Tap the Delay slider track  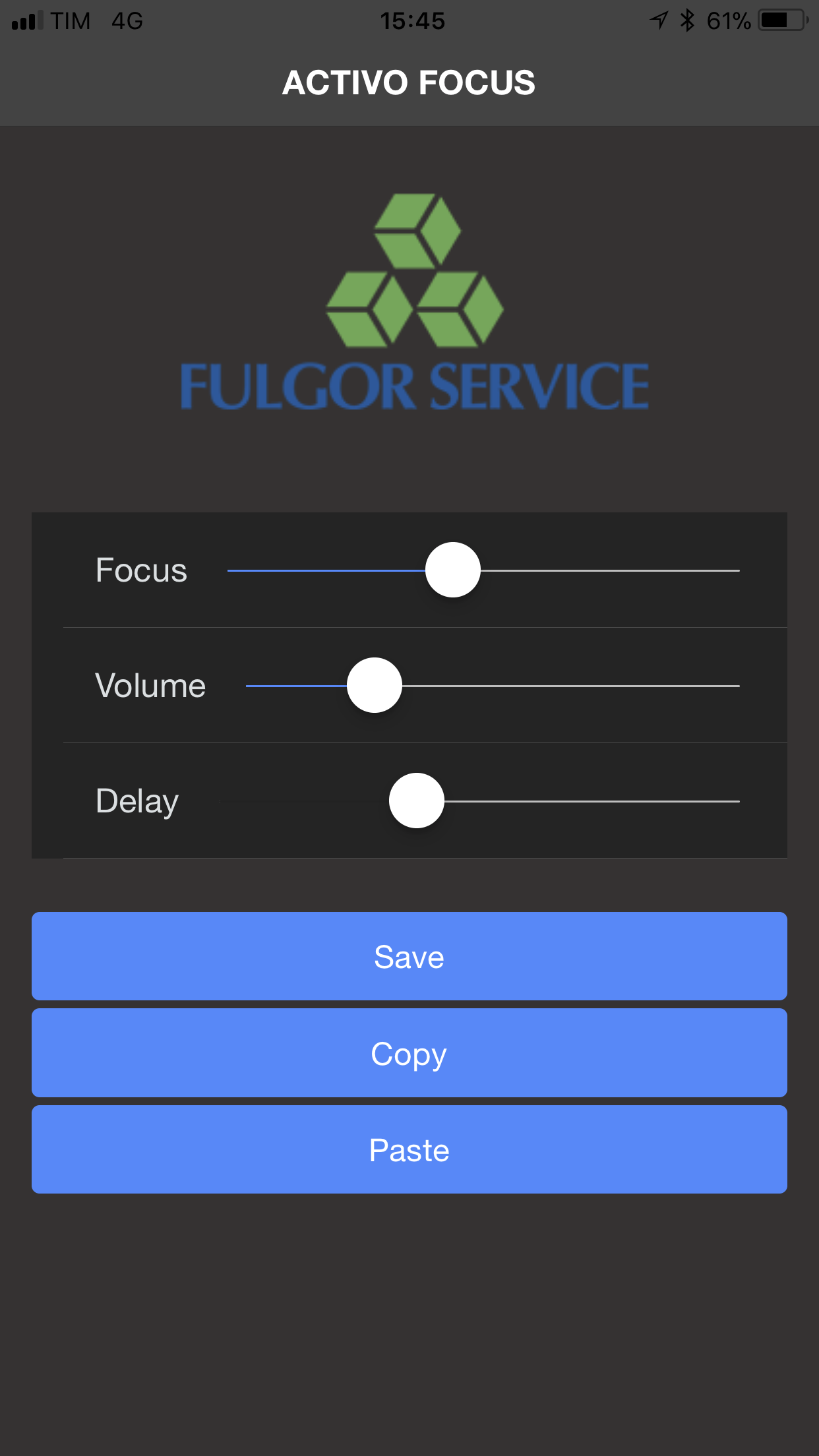[x=479, y=801]
